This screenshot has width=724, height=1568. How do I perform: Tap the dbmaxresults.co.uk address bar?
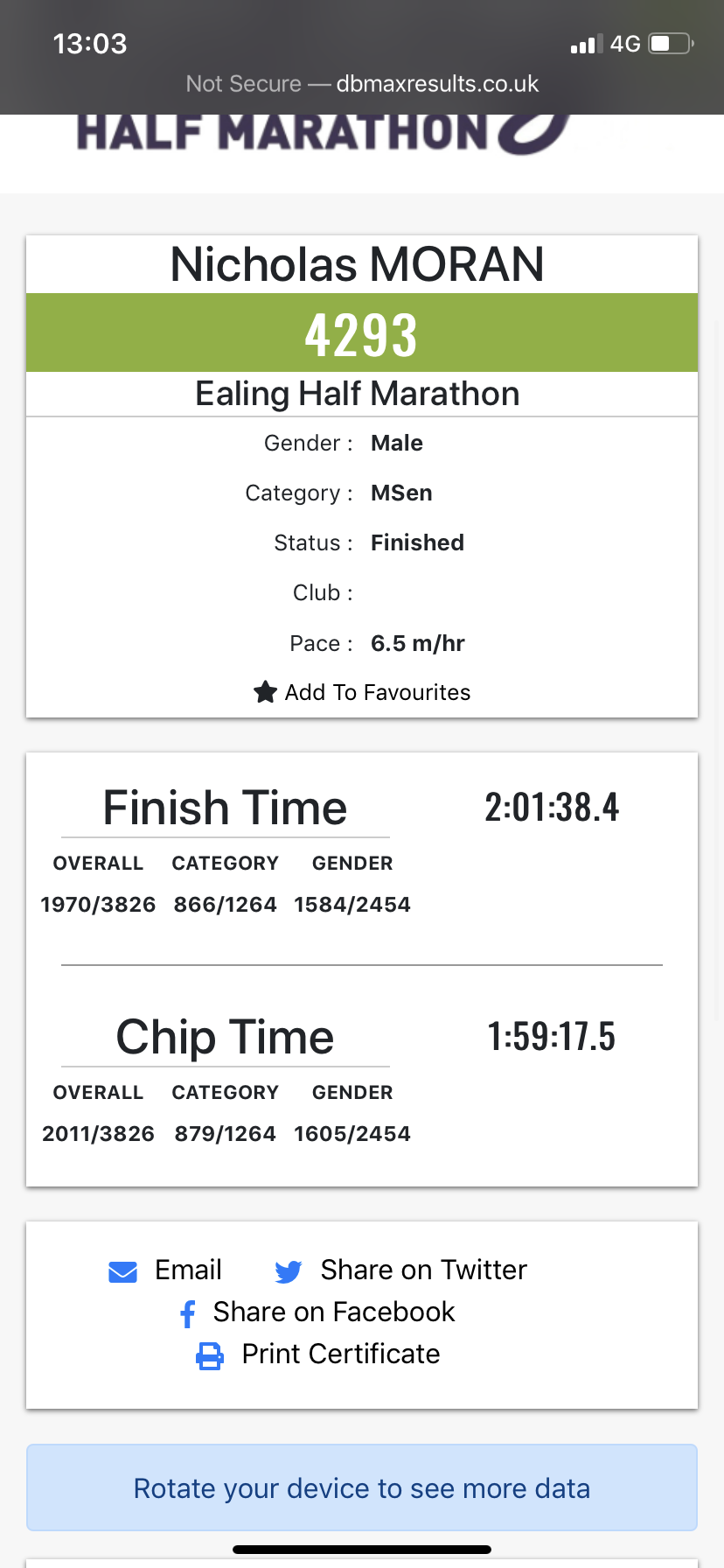[x=362, y=83]
